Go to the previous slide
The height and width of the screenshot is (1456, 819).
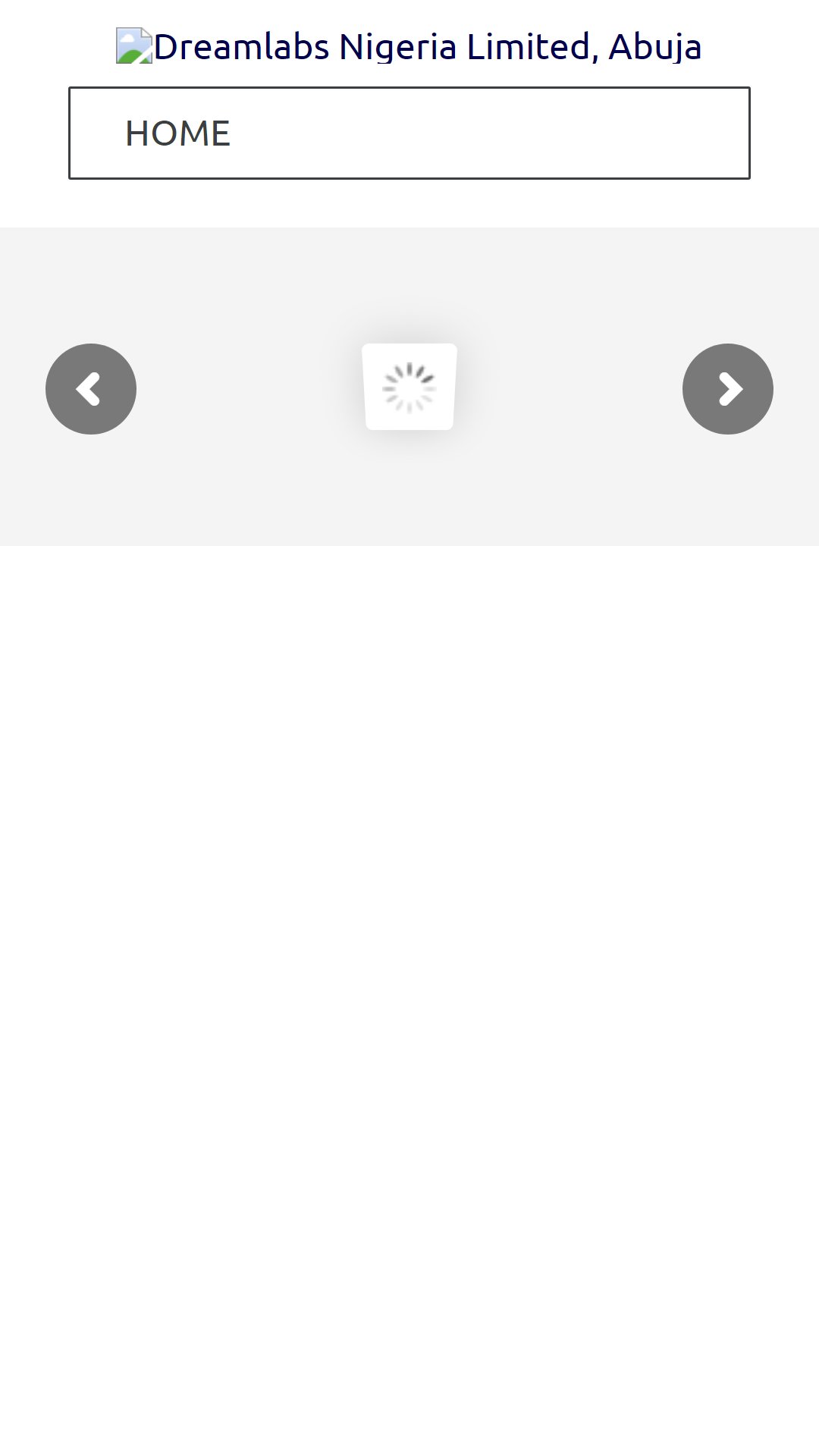coord(91,389)
